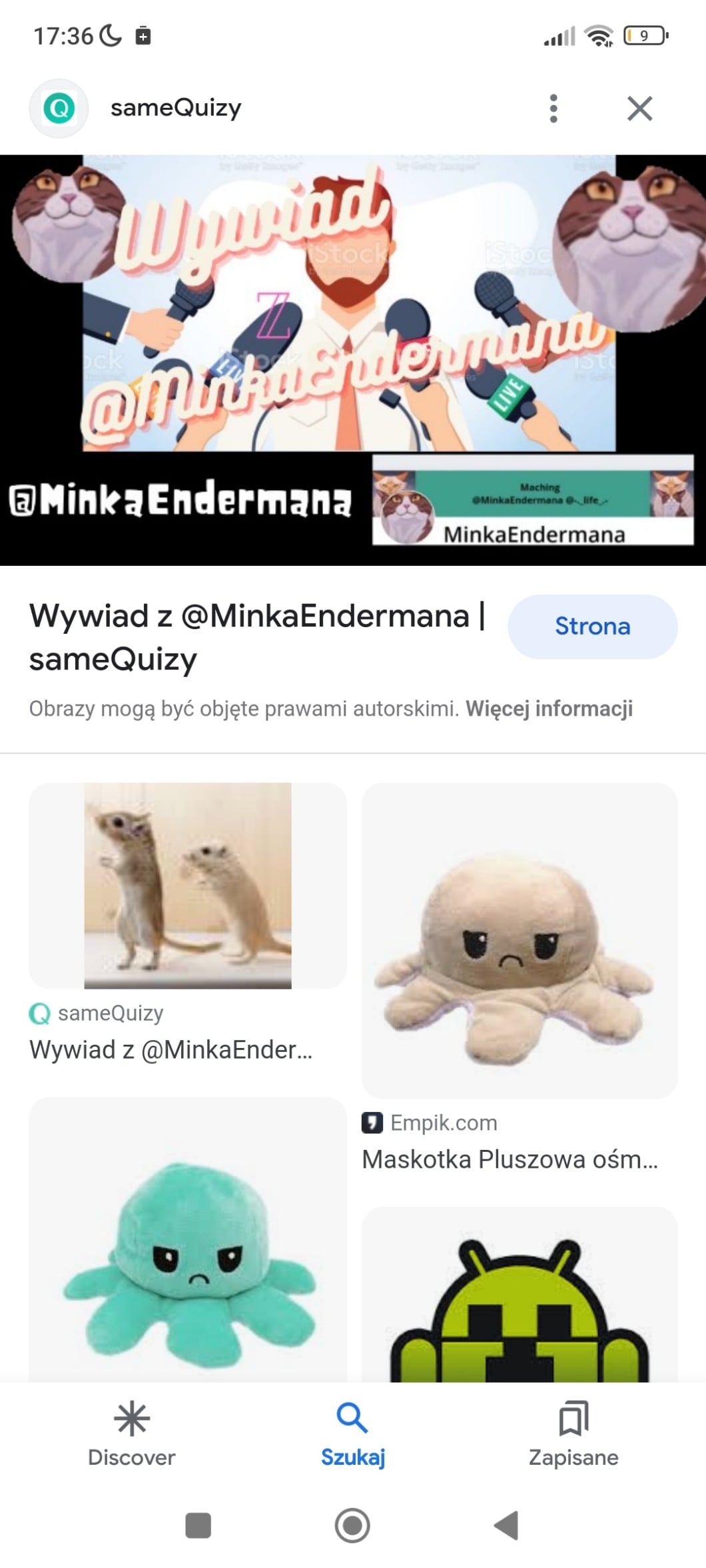Open the Więcej informacji link
Viewport: 706px width, 1568px height.
[549, 708]
